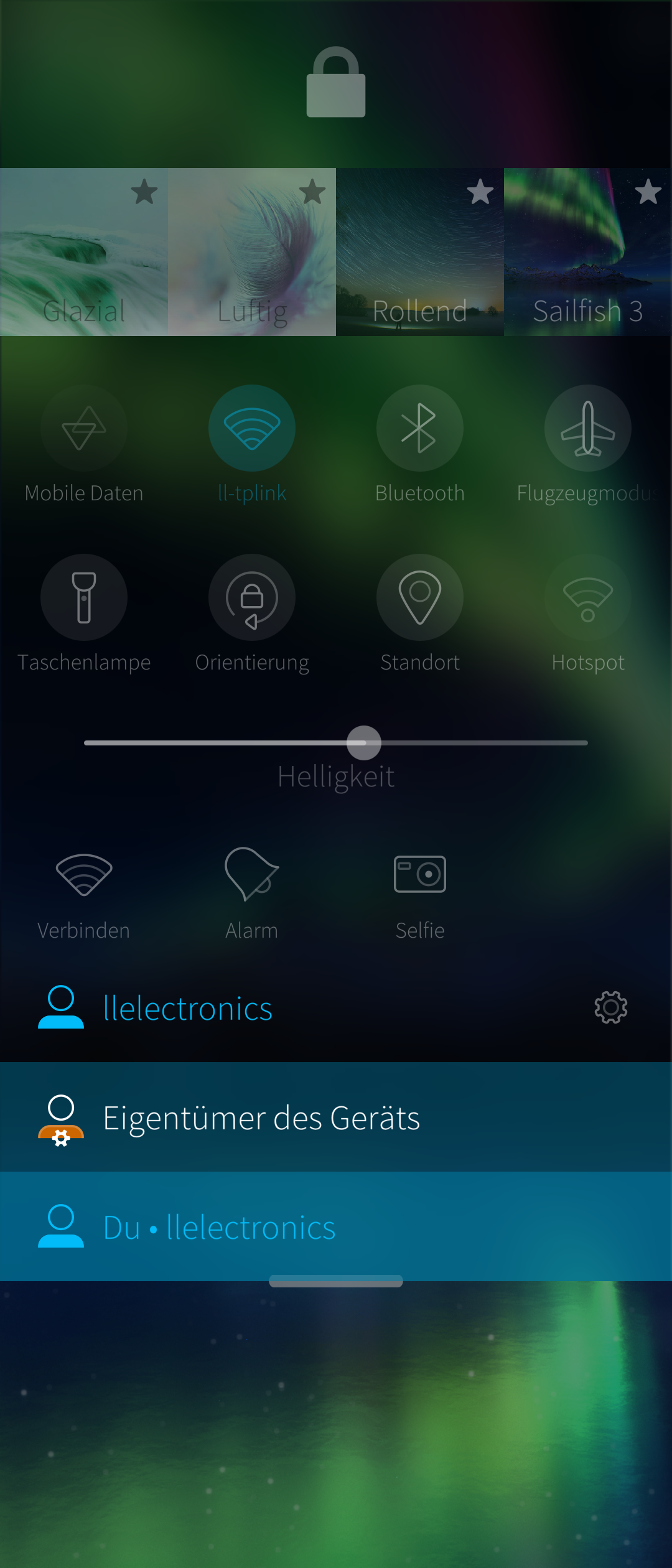Turn on Flugzeugmodus

click(588, 428)
